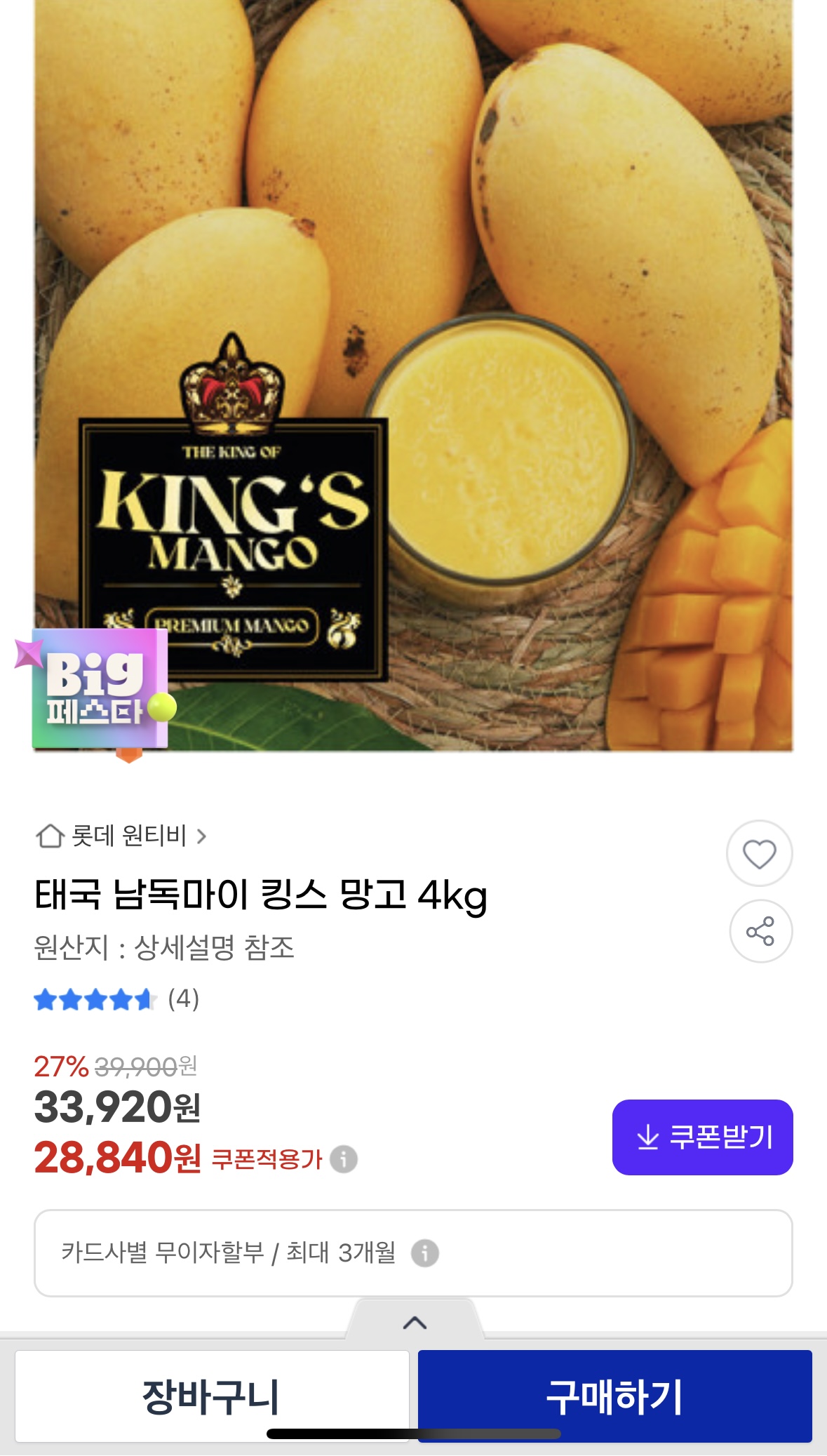Add the item to 장바구니

(x=212, y=1395)
